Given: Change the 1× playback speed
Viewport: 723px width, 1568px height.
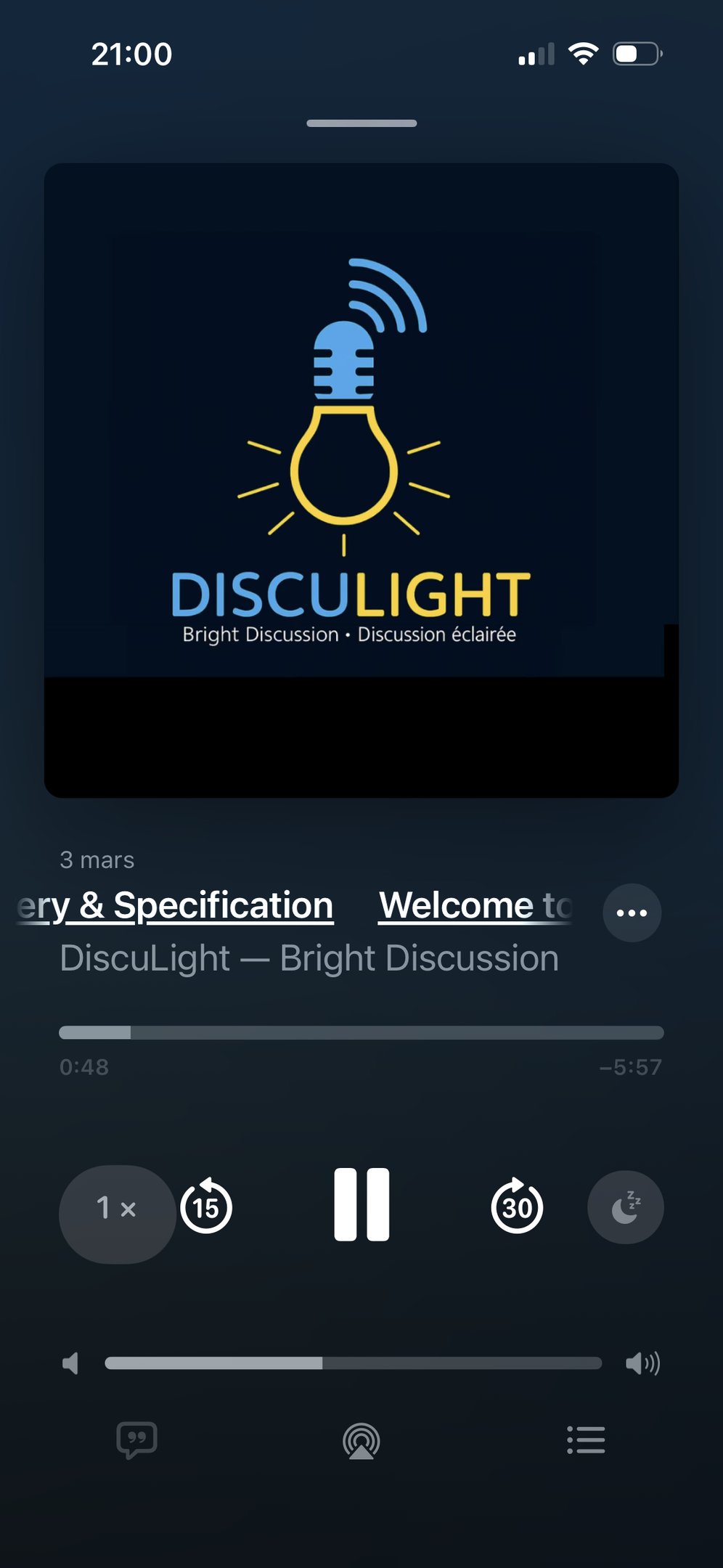Looking at the screenshot, I should 117,1209.
